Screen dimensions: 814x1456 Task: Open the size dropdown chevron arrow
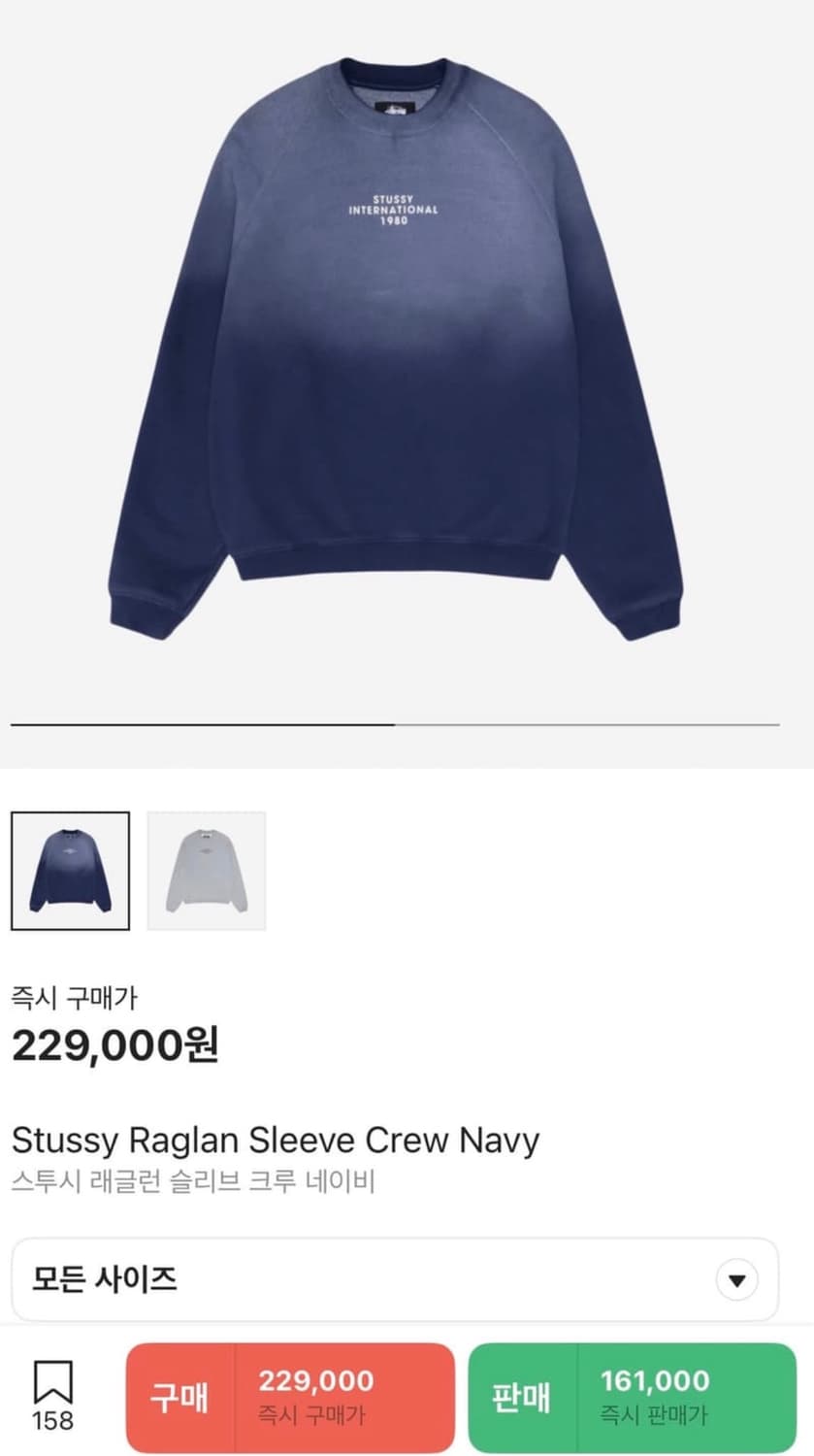tap(738, 1279)
